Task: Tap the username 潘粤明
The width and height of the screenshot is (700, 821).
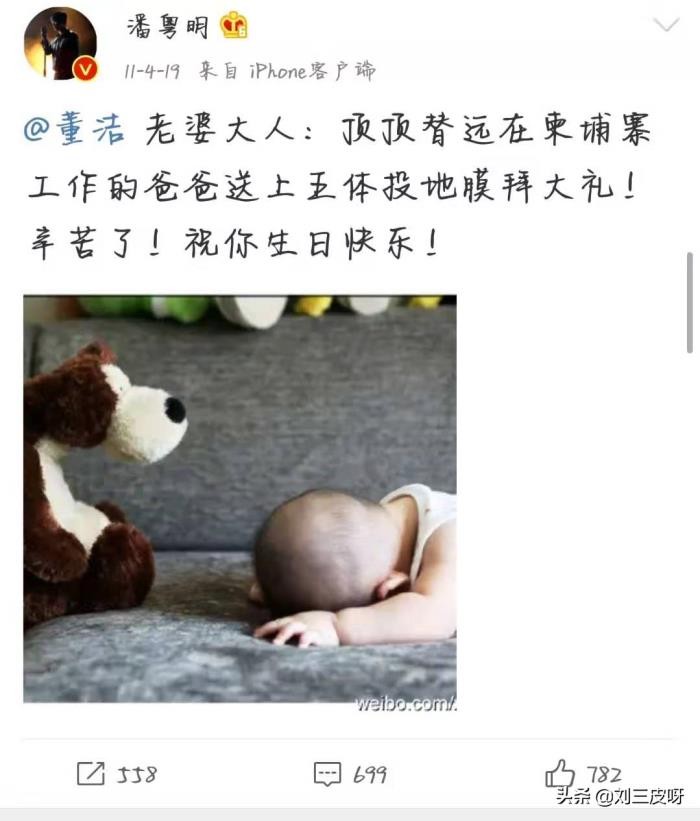Action: click(167, 26)
